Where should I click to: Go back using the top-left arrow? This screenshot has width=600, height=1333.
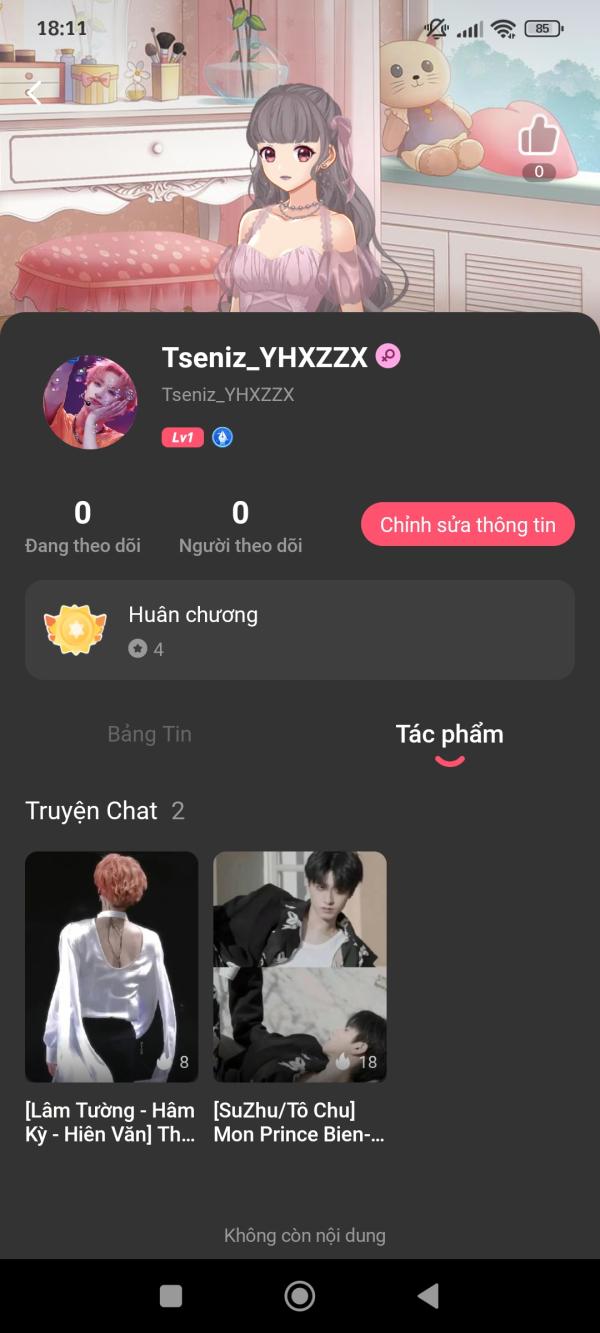[x=34, y=94]
